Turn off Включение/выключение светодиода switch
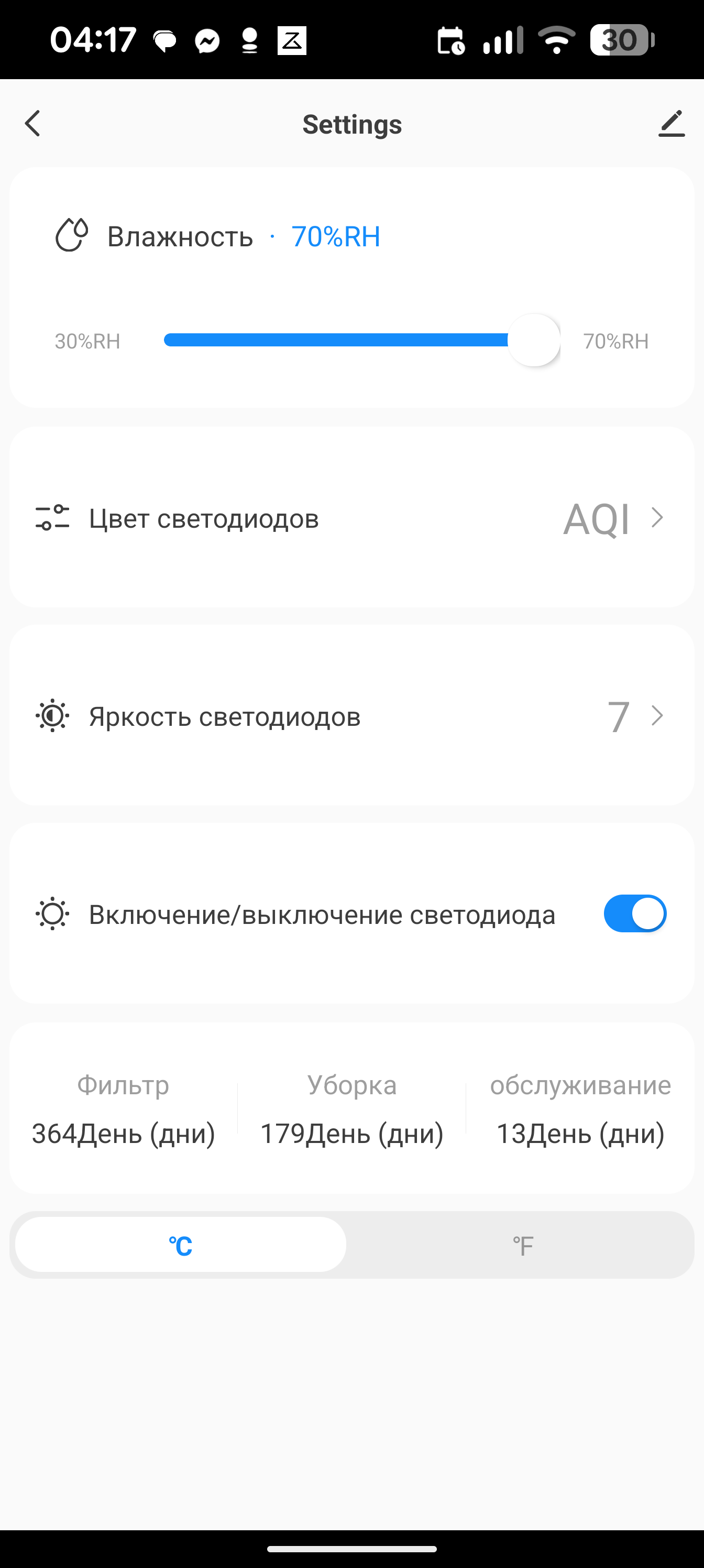 pos(635,913)
